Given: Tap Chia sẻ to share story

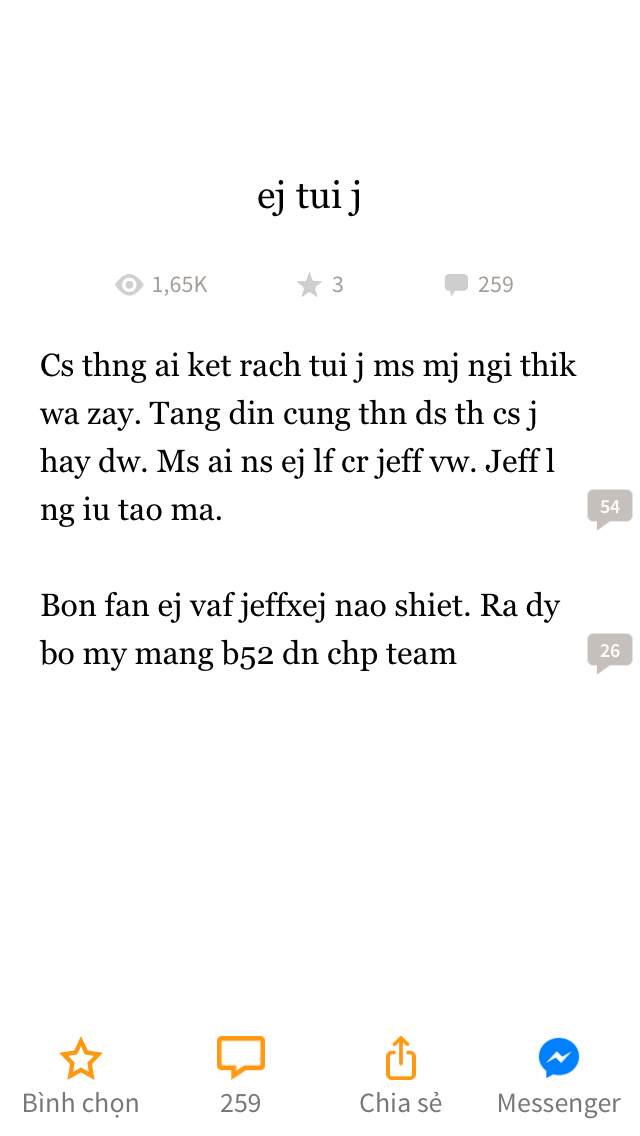Looking at the screenshot, I should coord(400,1074).
